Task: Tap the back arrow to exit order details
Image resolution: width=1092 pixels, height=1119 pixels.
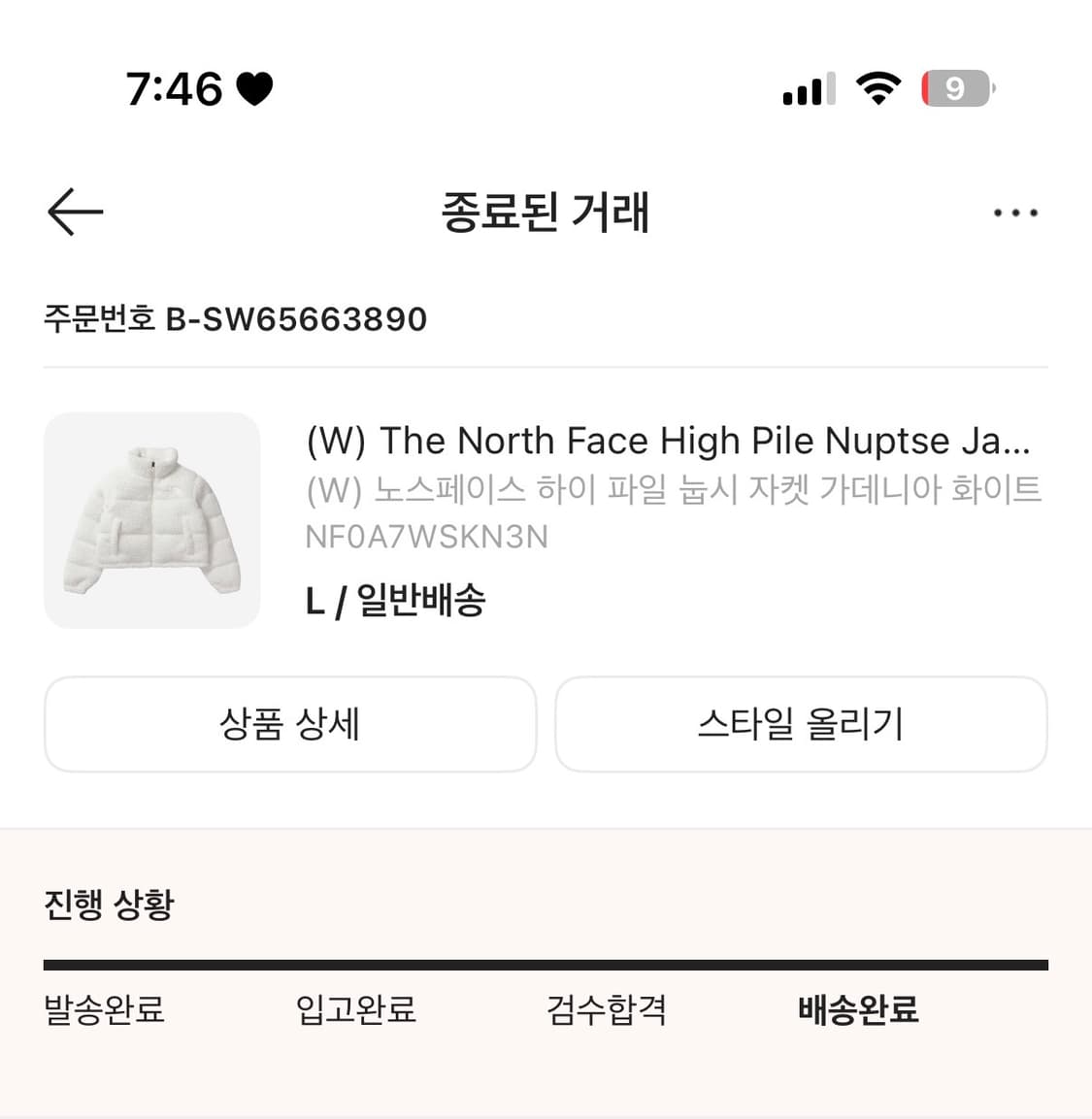Action: [x=75, y=212]
